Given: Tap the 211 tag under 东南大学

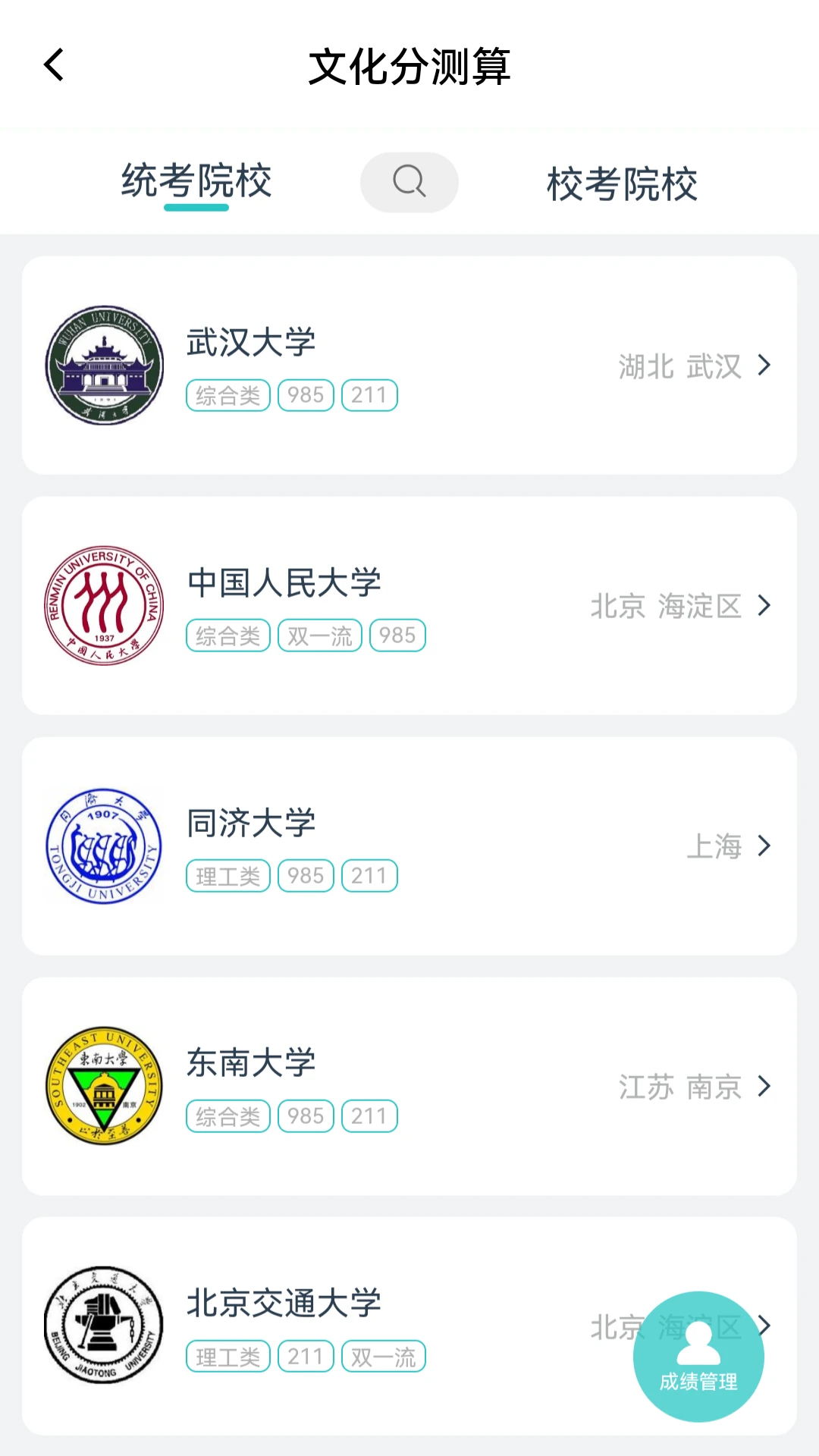Looking at the screenshot, I should click(369, 1116).
